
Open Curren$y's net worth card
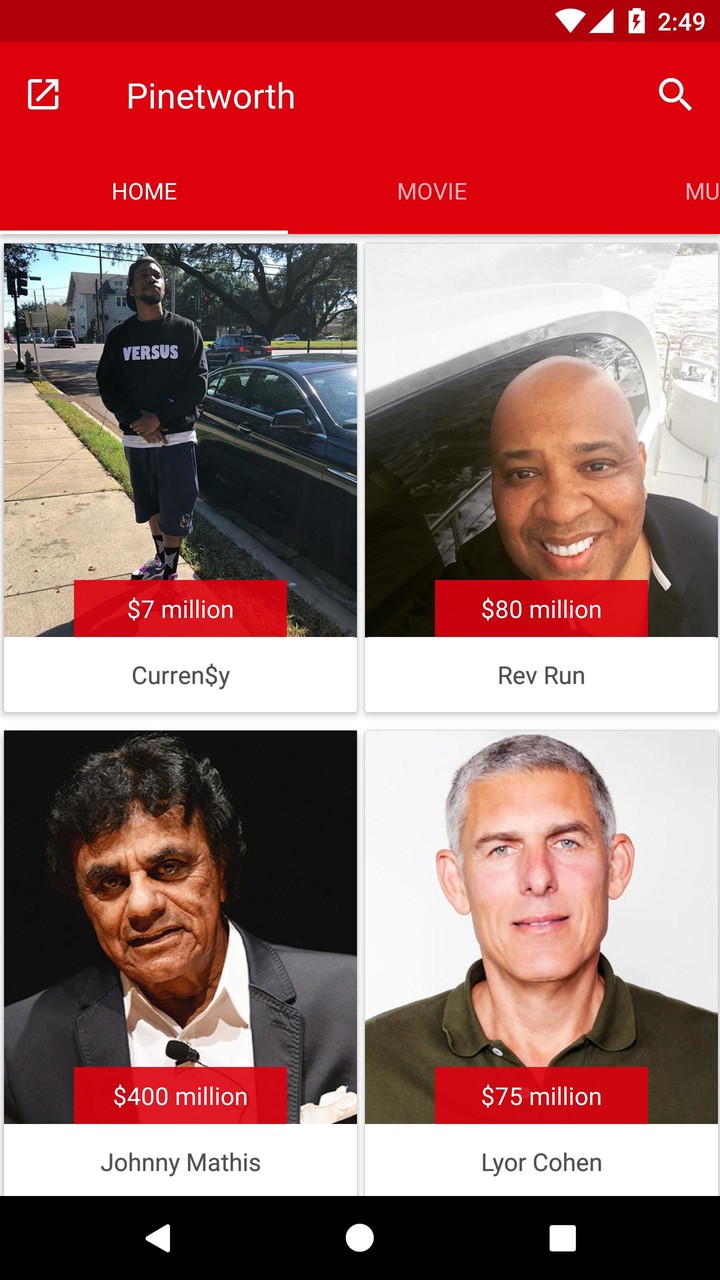[x=180, y=477]
